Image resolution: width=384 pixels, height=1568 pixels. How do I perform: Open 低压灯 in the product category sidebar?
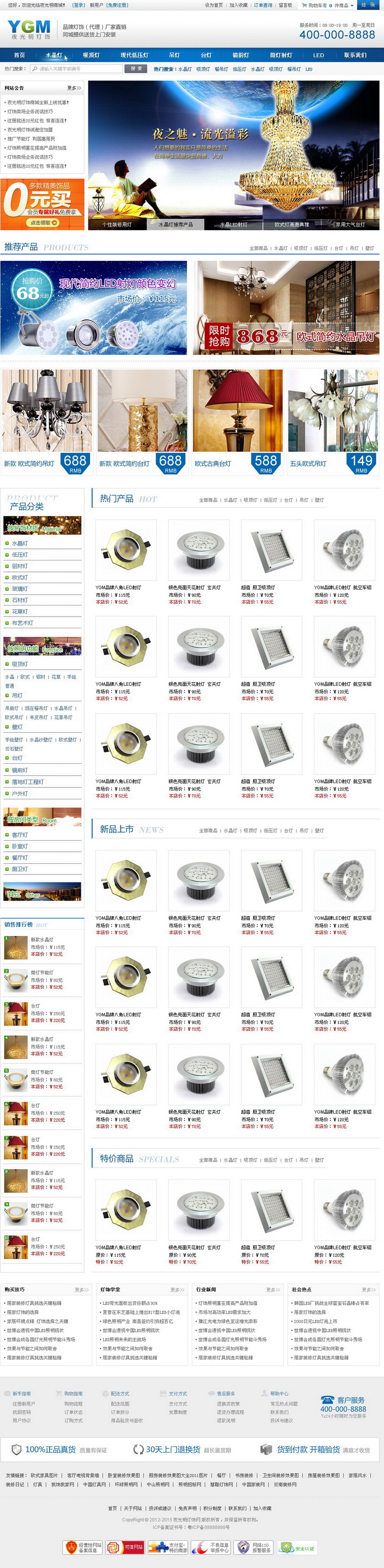(20, 555)
